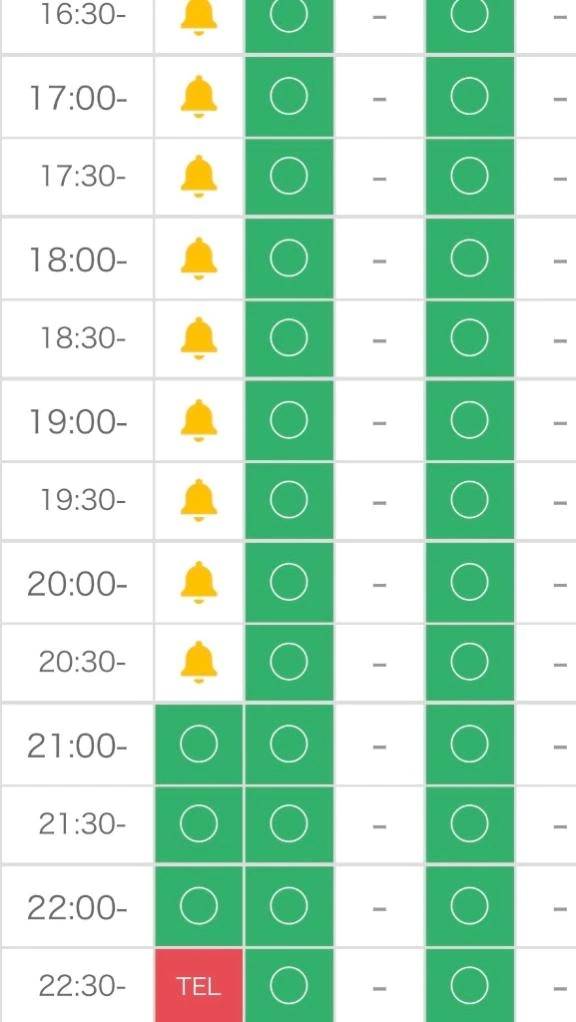The width and height of the screenshot is (576, 1022).
Task: Reserve the 21:30 circle beside the time label
Action: (199, 824)
